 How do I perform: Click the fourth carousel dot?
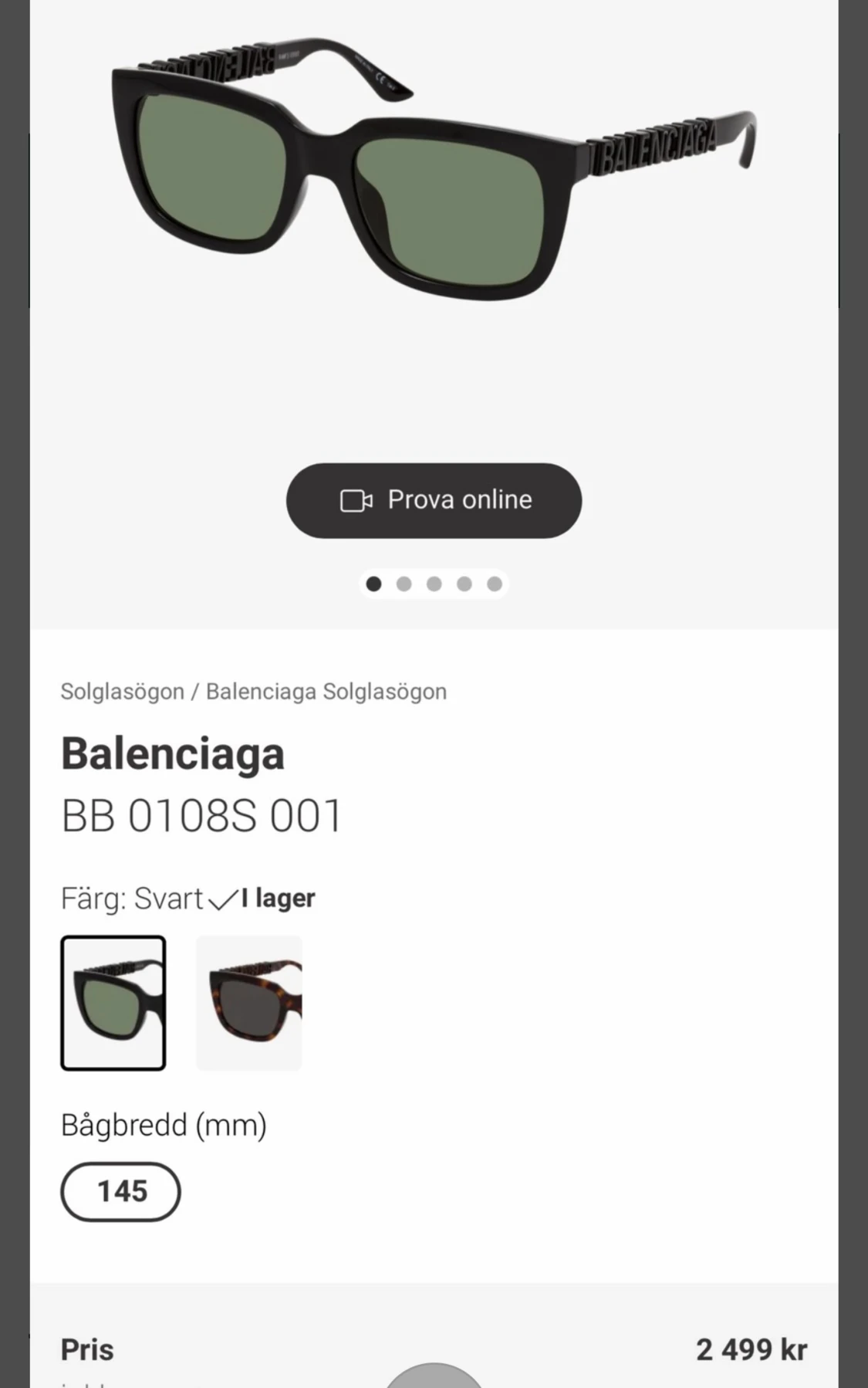pos(464,584)
